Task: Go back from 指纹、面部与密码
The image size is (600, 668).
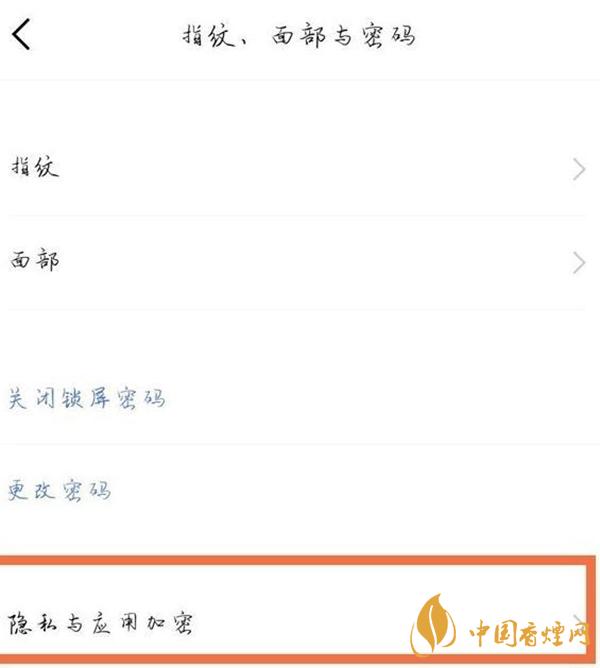Action: [22, 35]
